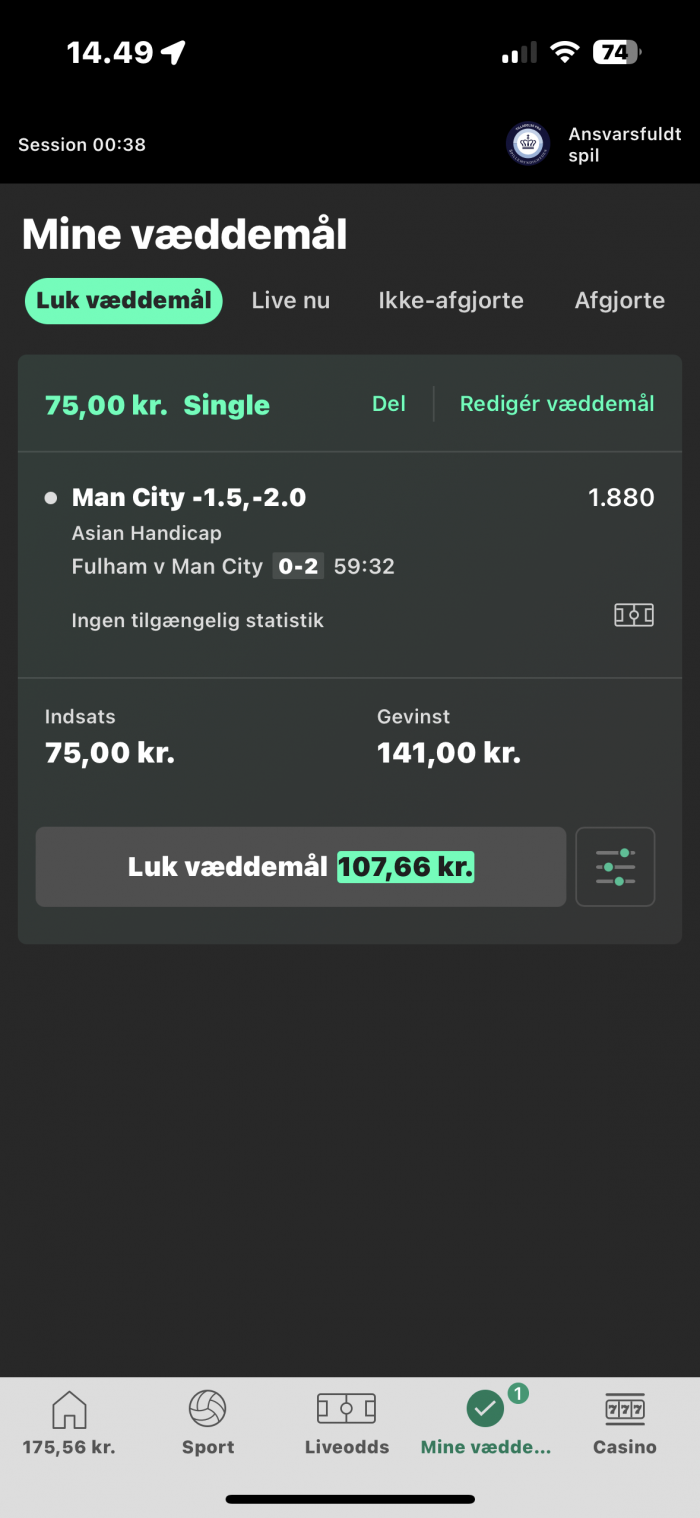Tap Redigér væddemål to edit bet
This screenshot has width=700, height=1518.
click(557, 403)
